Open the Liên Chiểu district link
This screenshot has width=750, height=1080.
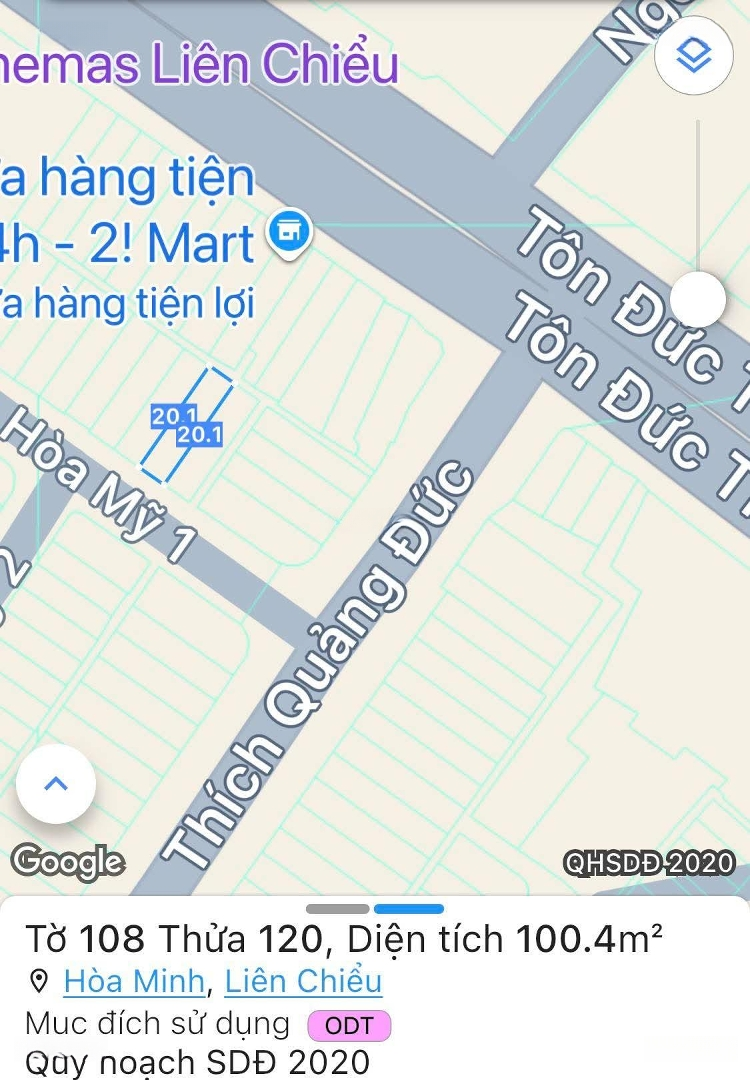[303, 982]
